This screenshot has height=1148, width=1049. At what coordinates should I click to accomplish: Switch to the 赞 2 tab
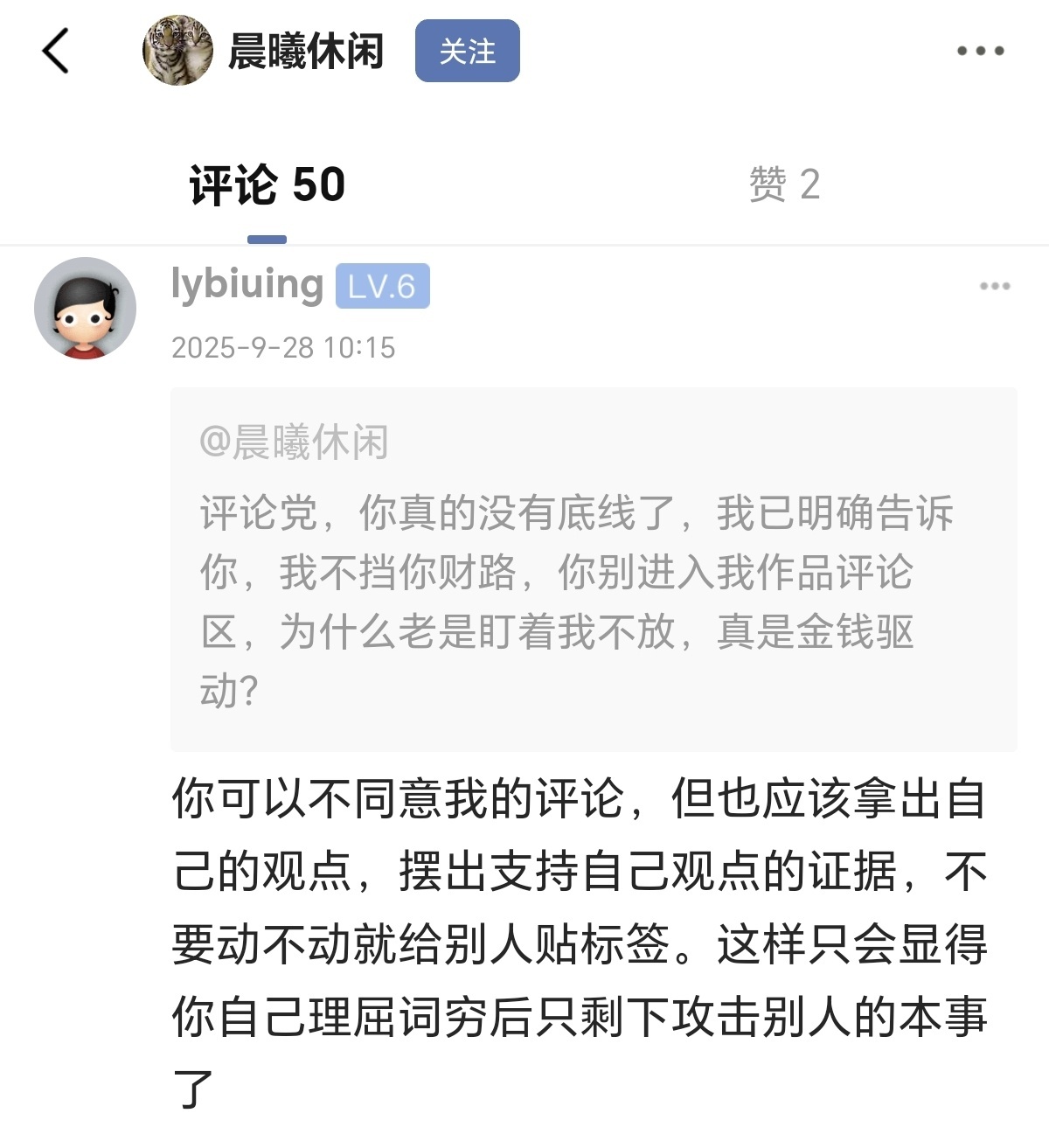[784, 185]
